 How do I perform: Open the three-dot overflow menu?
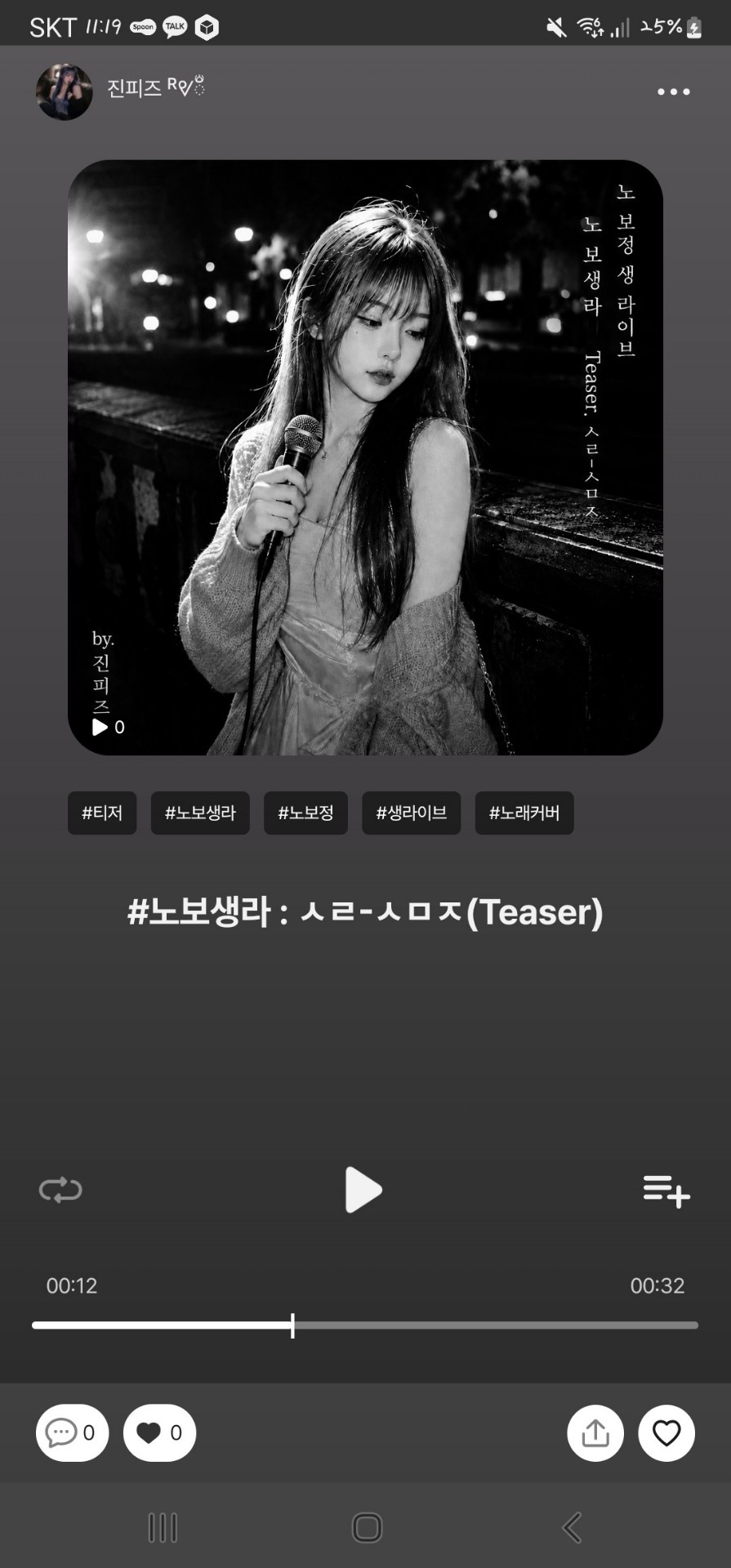(x=674, y=91)
